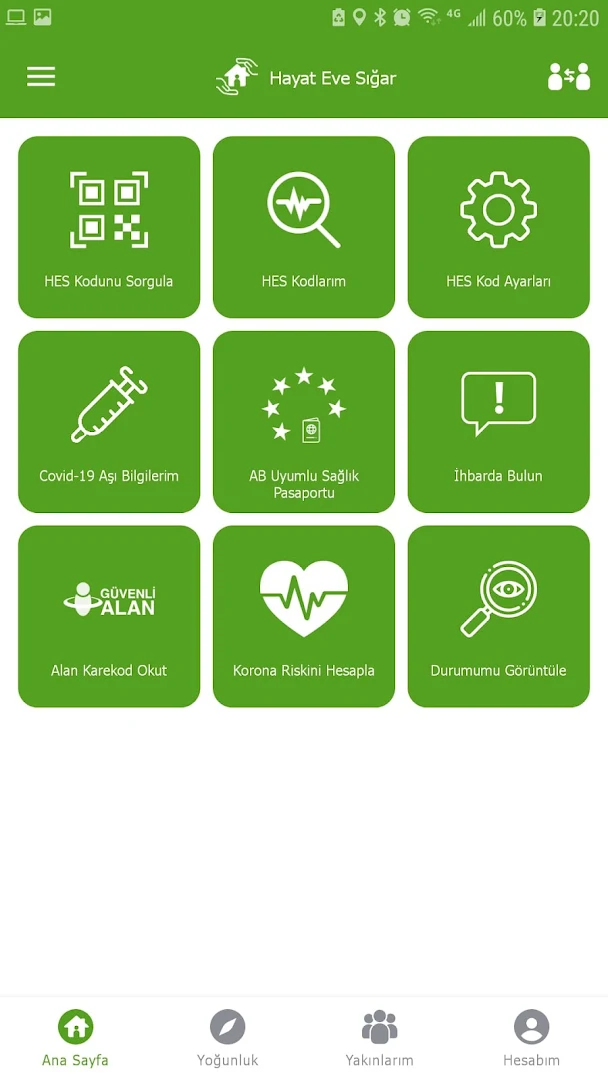
Task: Tap the people switch icon in header
Action: pyautogui.click(x=568, y=77)
